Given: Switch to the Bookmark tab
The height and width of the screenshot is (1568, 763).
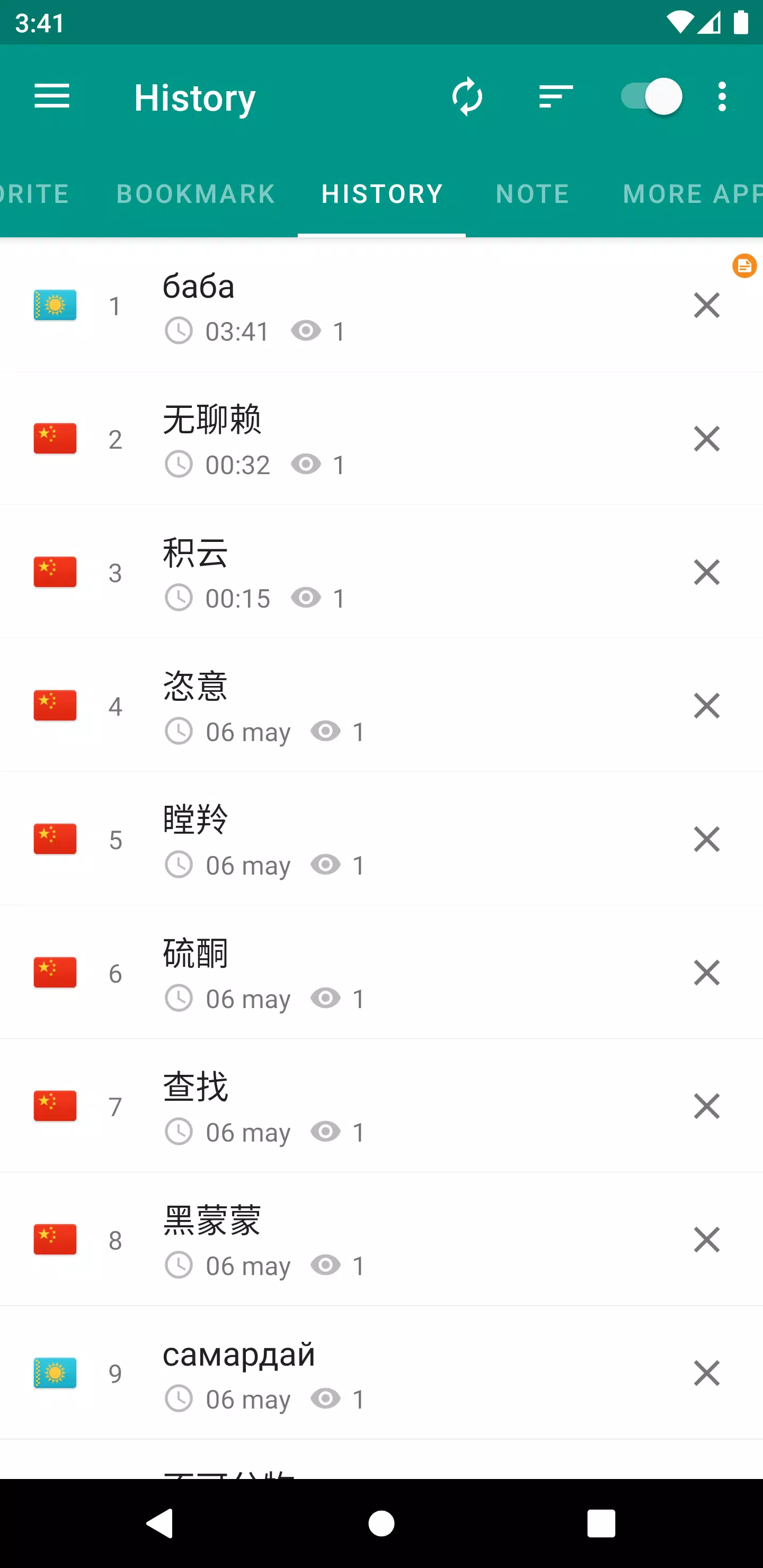Looking at the screenshot, I should point(196,194).
